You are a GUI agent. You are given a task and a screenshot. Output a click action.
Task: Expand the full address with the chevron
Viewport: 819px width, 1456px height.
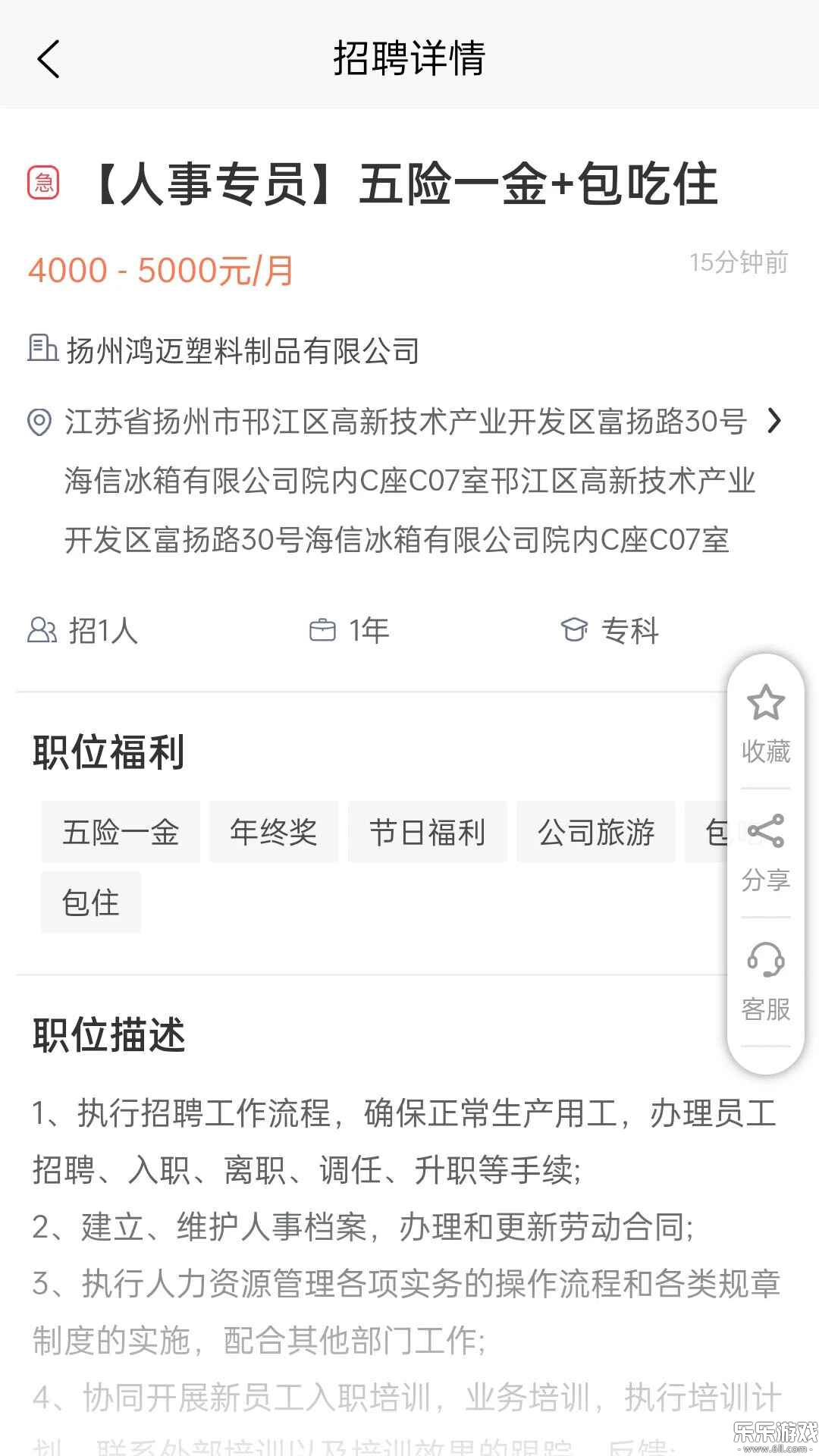[775, 422]
